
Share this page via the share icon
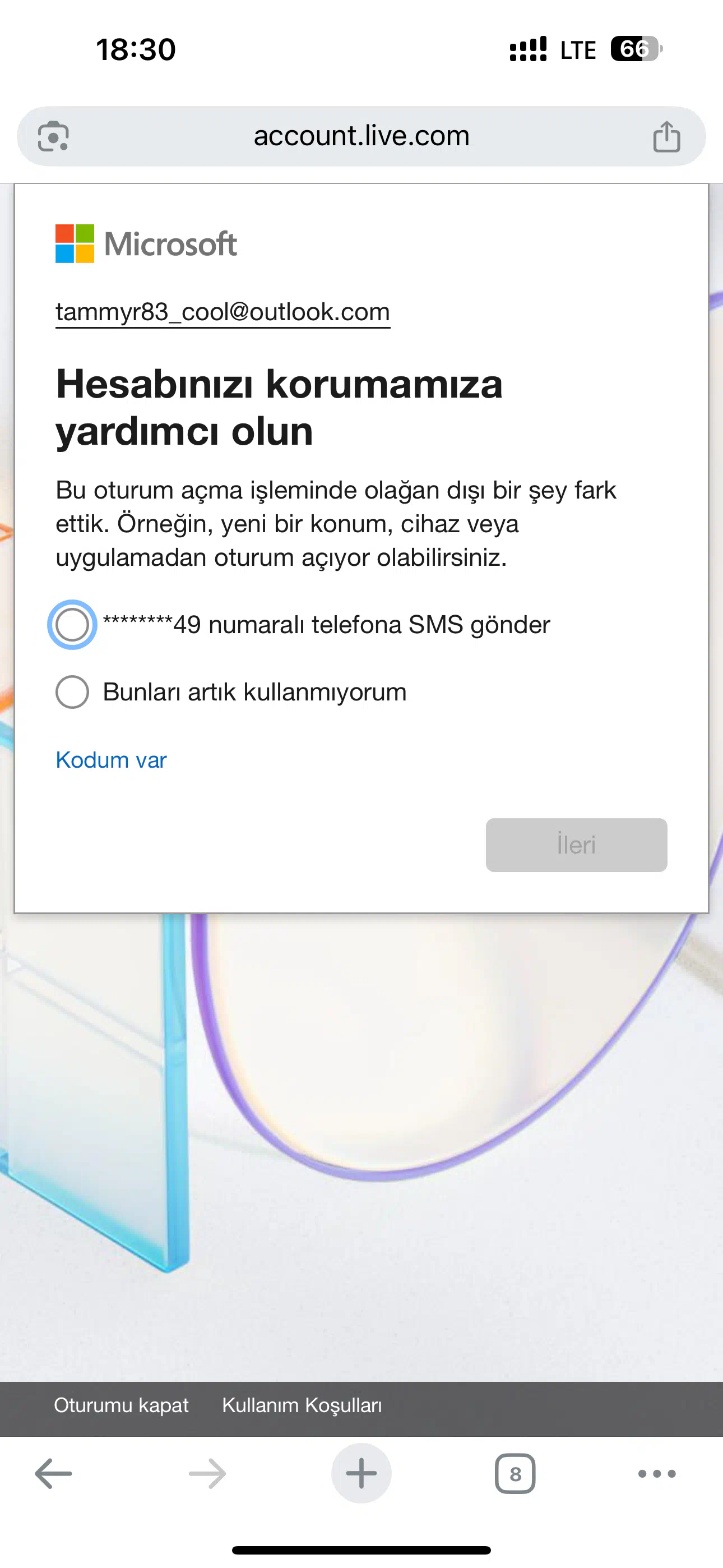666,136
